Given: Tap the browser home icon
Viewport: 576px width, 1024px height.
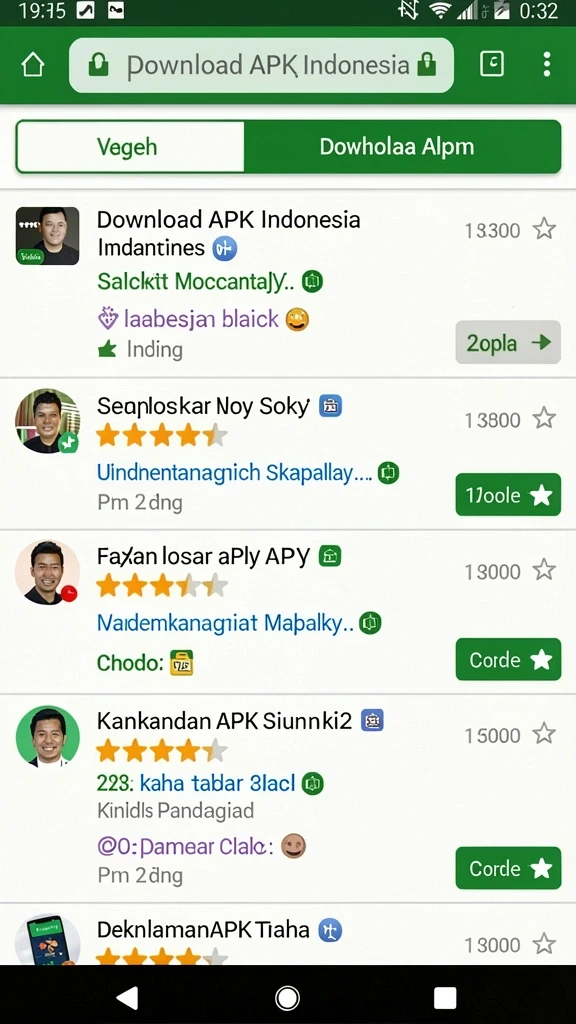Looking at the screenshot, I should click(x=33, y=65).
